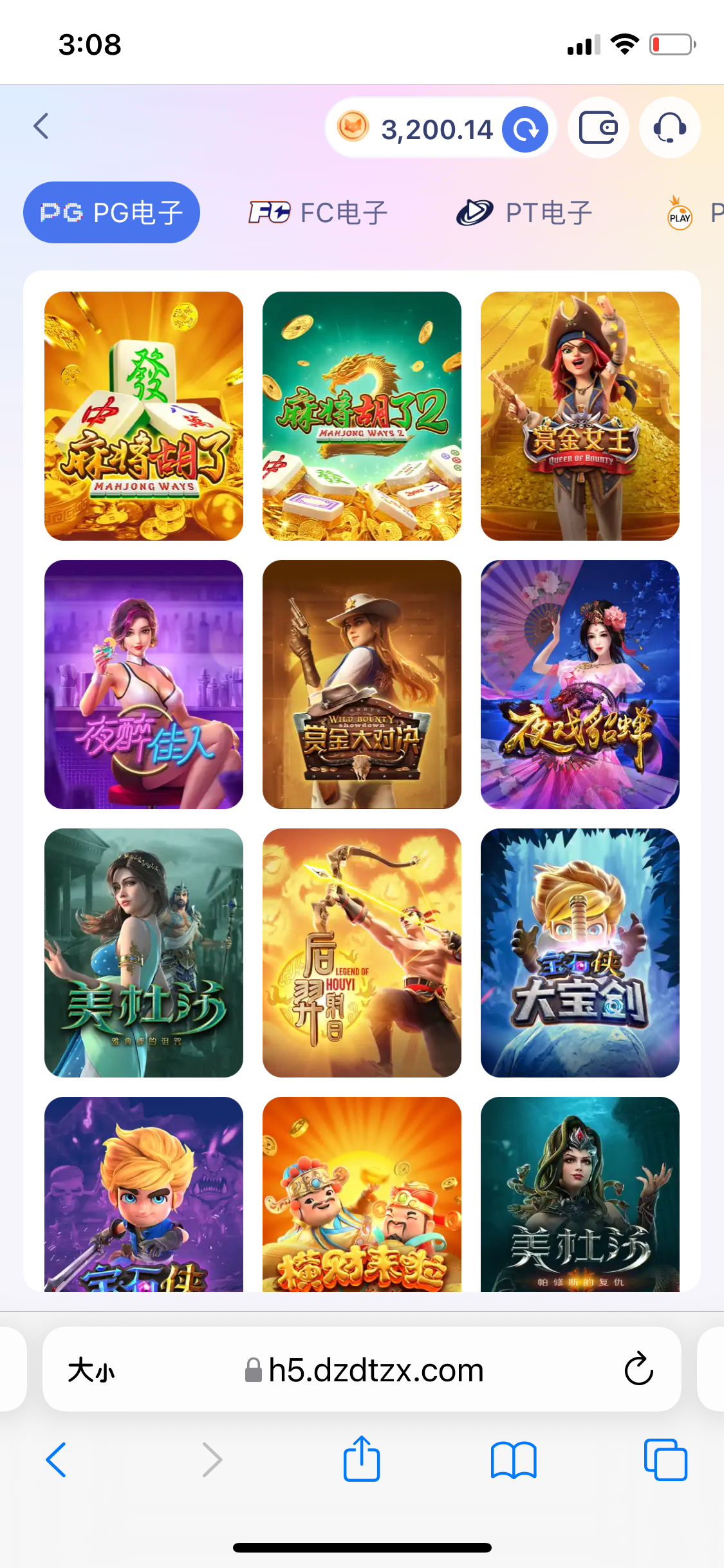Viewport: 724px width, 1568px height.
Task: Open the wallet icon
Action: (x=598, y=127)
